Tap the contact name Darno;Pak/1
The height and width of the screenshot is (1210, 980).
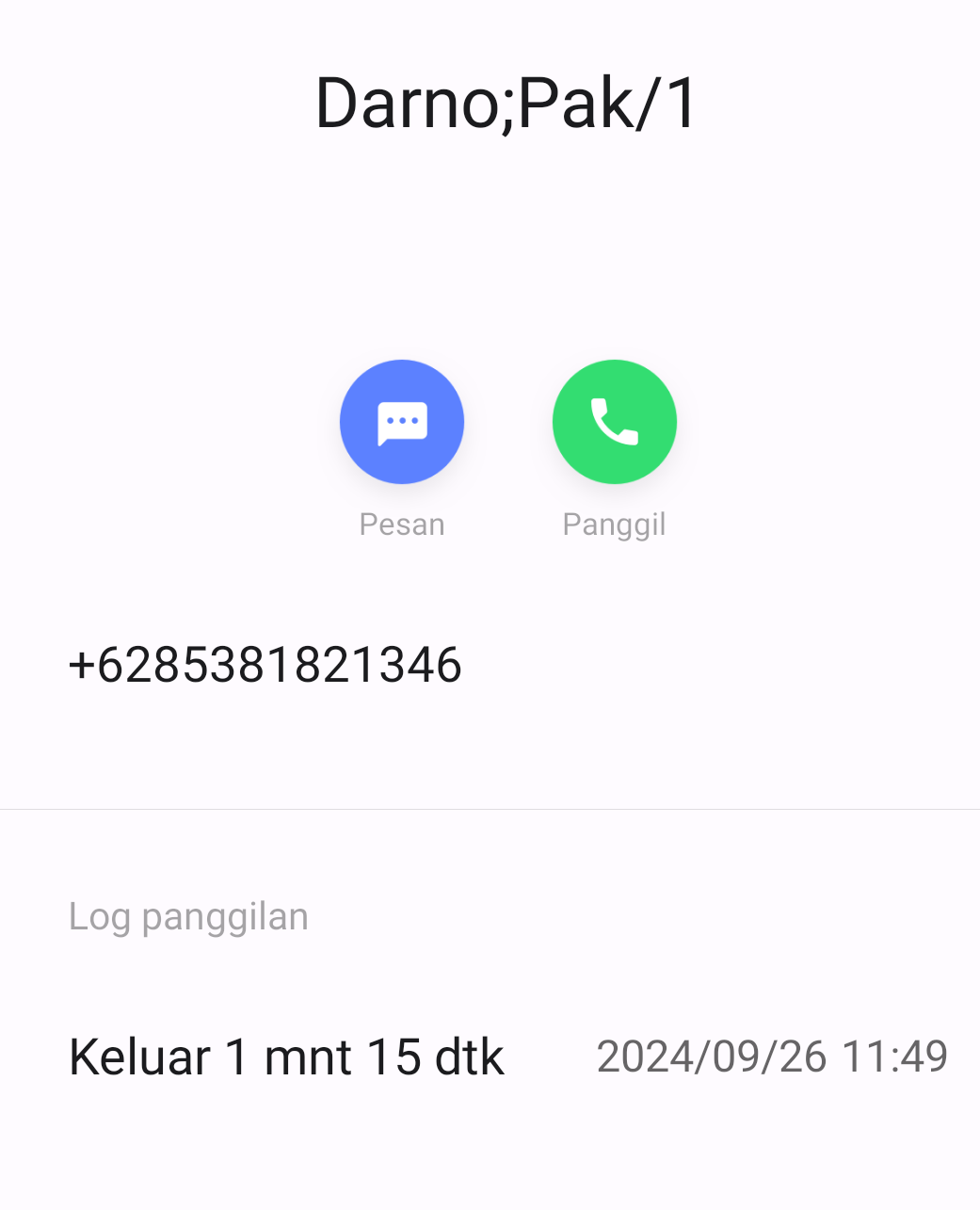pos(505,102)
